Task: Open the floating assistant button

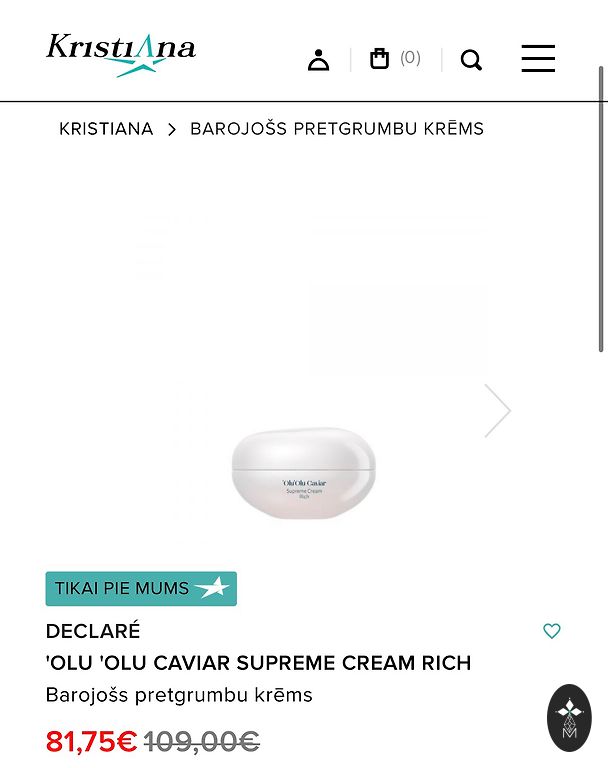Action: pos(569,718)
